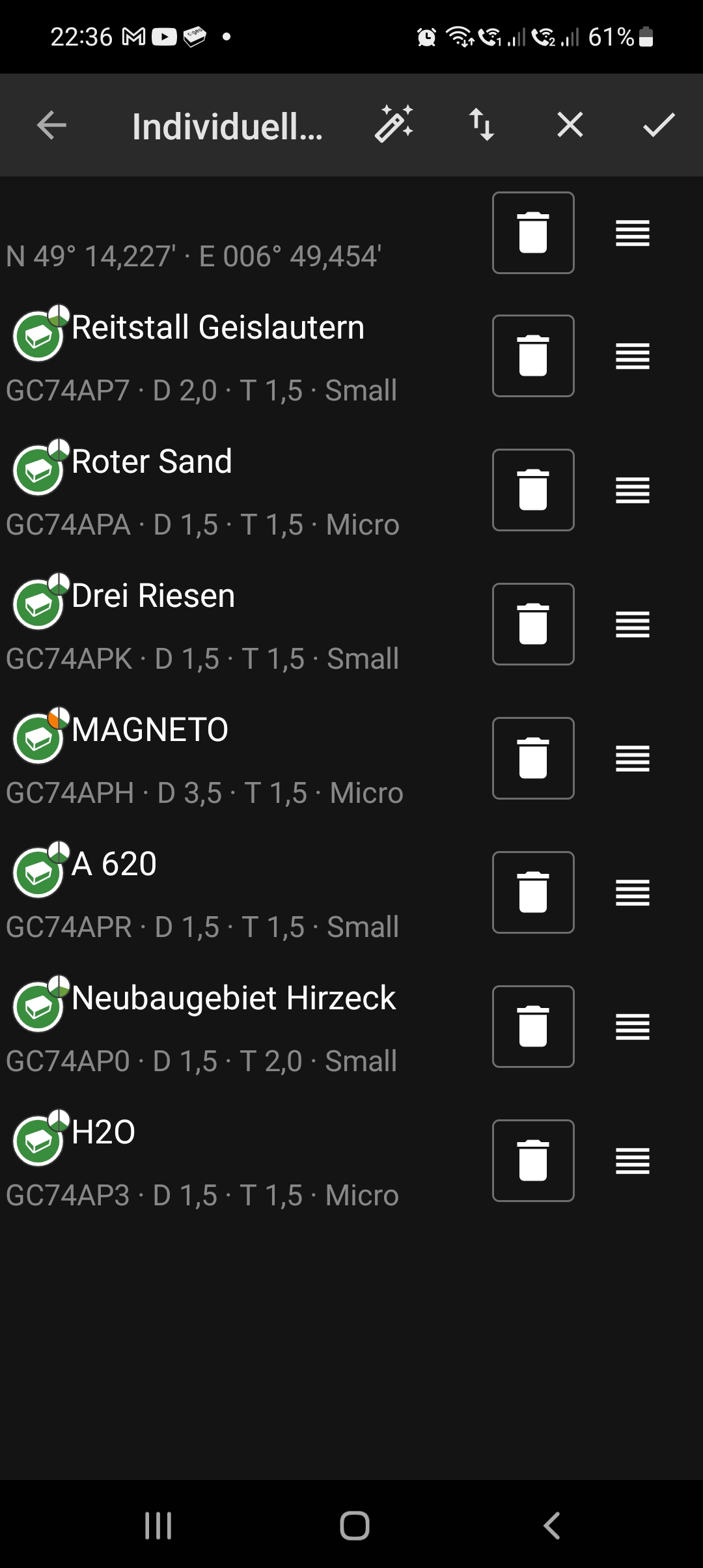Tap the reorder handle beside Roter Sand
Viewport: 703px width, 1568px height.
[633, 490]
